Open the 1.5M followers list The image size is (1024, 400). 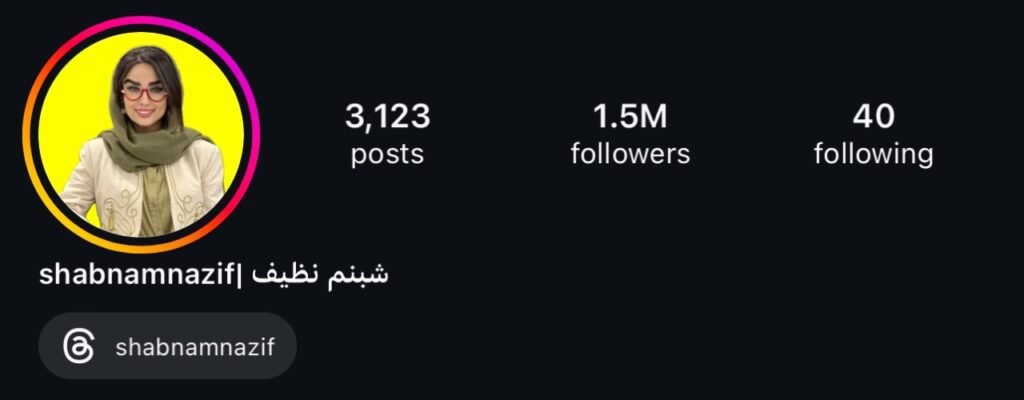point(630,134)
